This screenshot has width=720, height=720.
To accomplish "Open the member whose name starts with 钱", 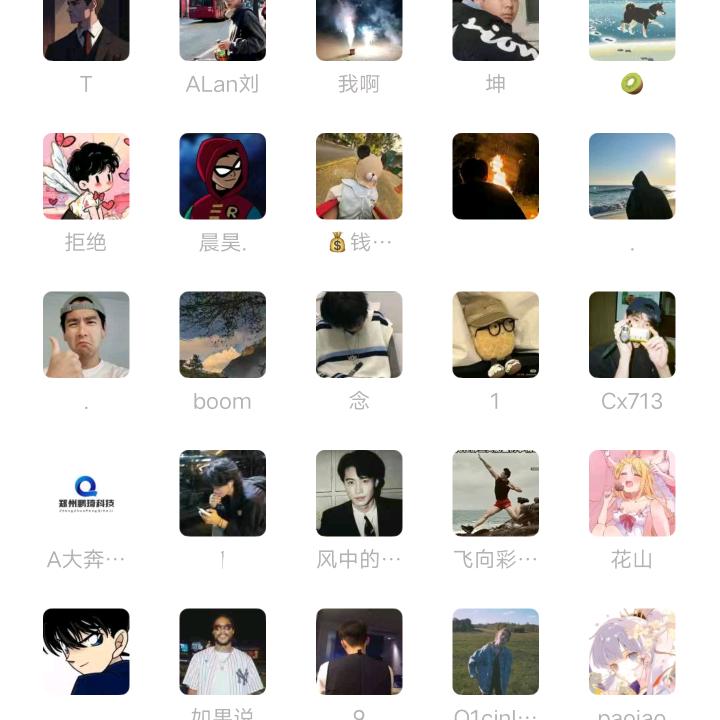I will pos(359,176).
